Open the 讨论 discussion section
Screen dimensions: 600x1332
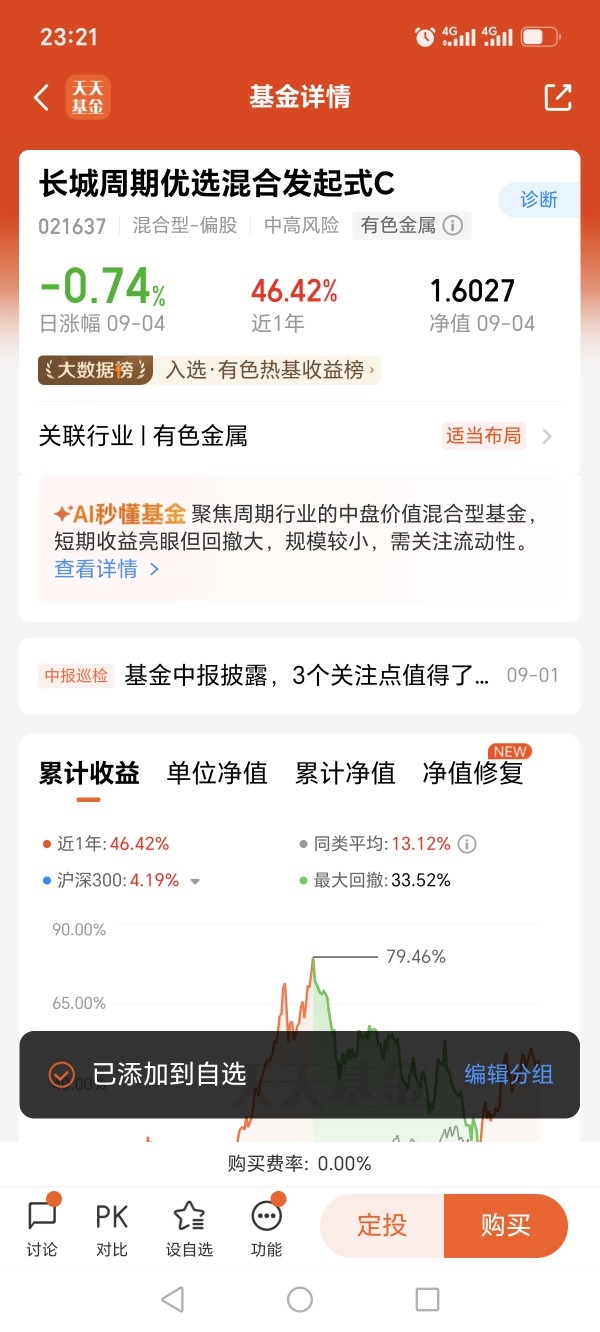[42, 1228]
